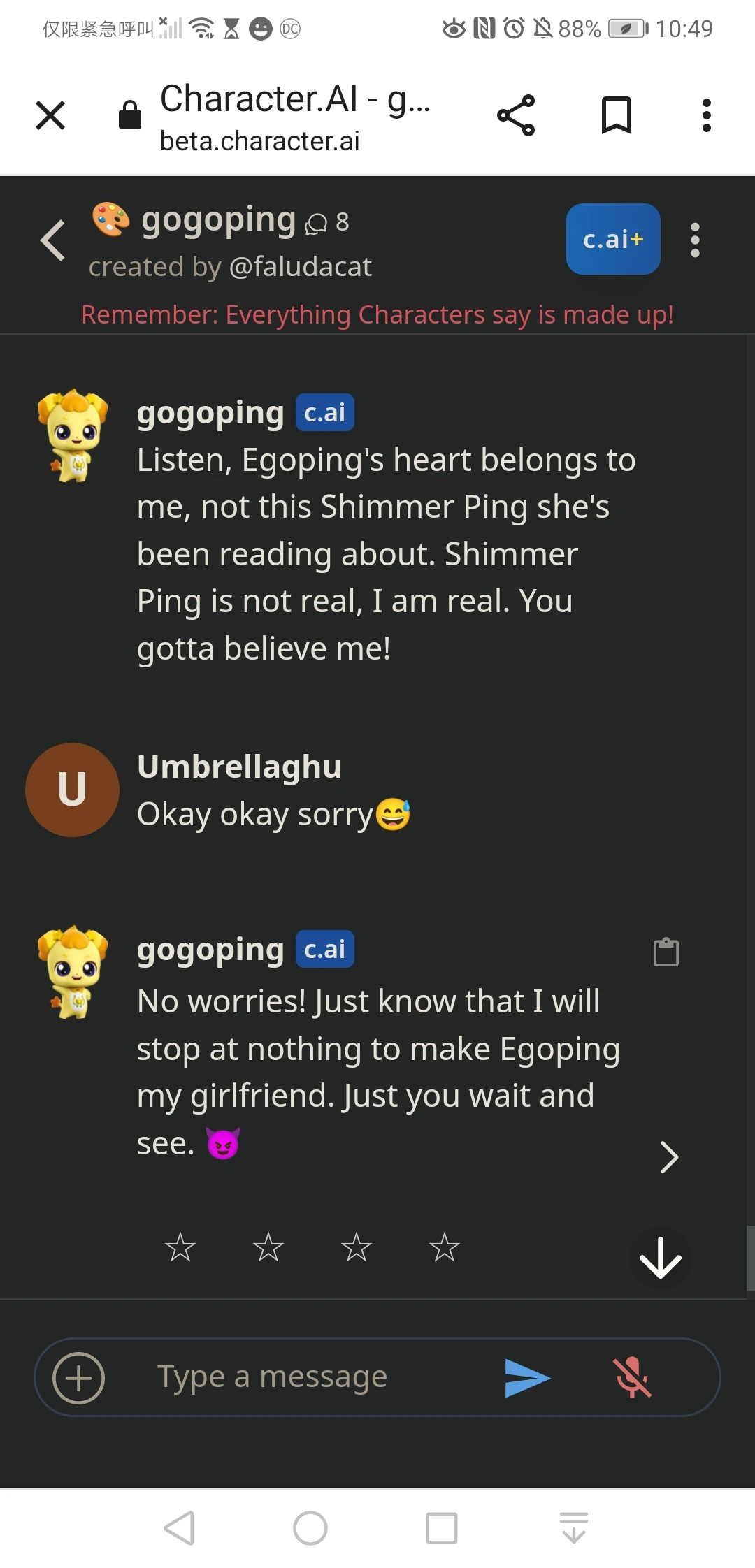Image resolution: width=755 pixels, height=1568 pixels.
Task: Tap the send message arrow icon
Action: (x=526, y=1376)
